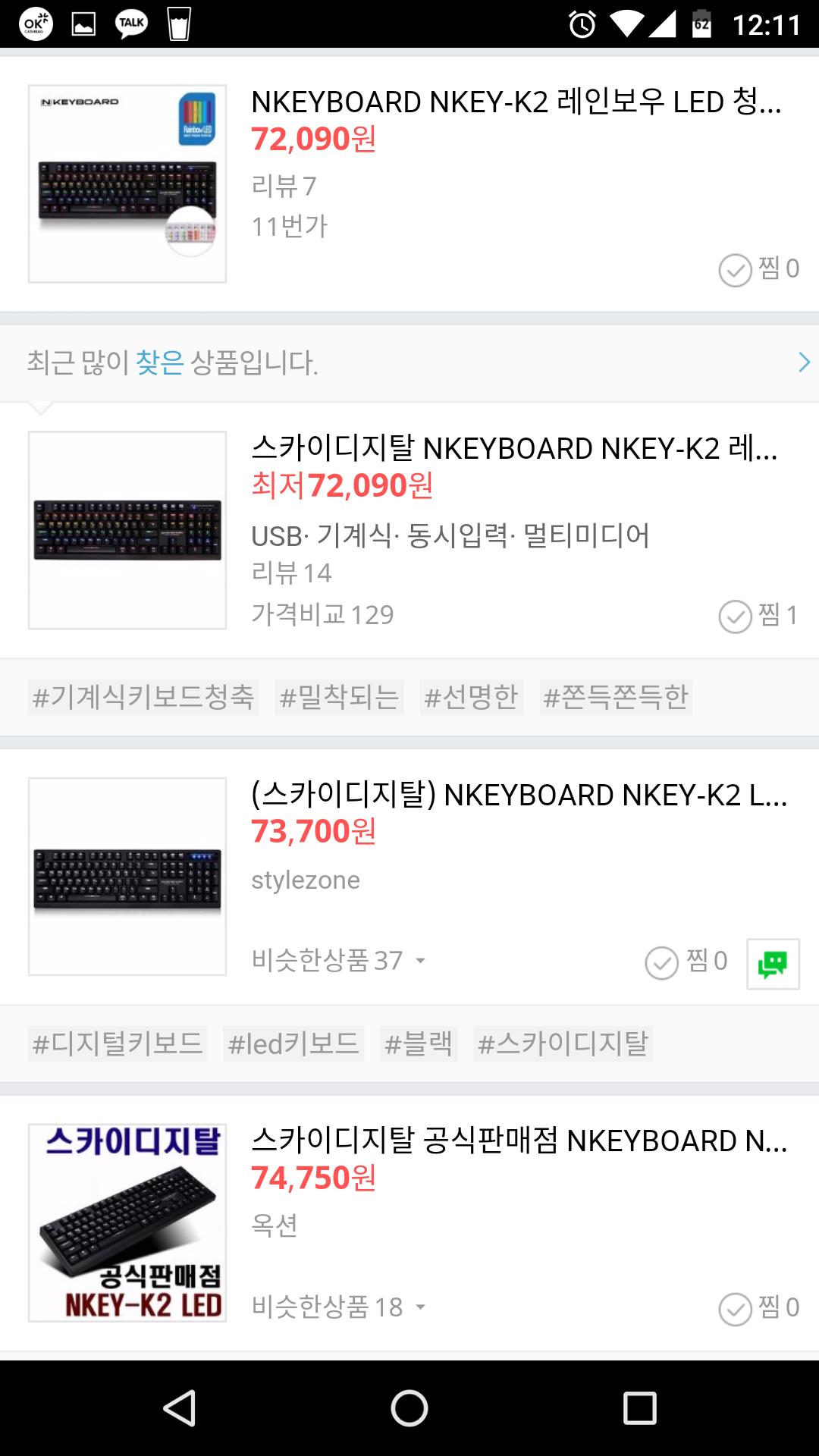Open the 최근 많이 찾은 상품 arrow
The height and width of the screenshot is (1456, 819).
click(x=804, y=362)
